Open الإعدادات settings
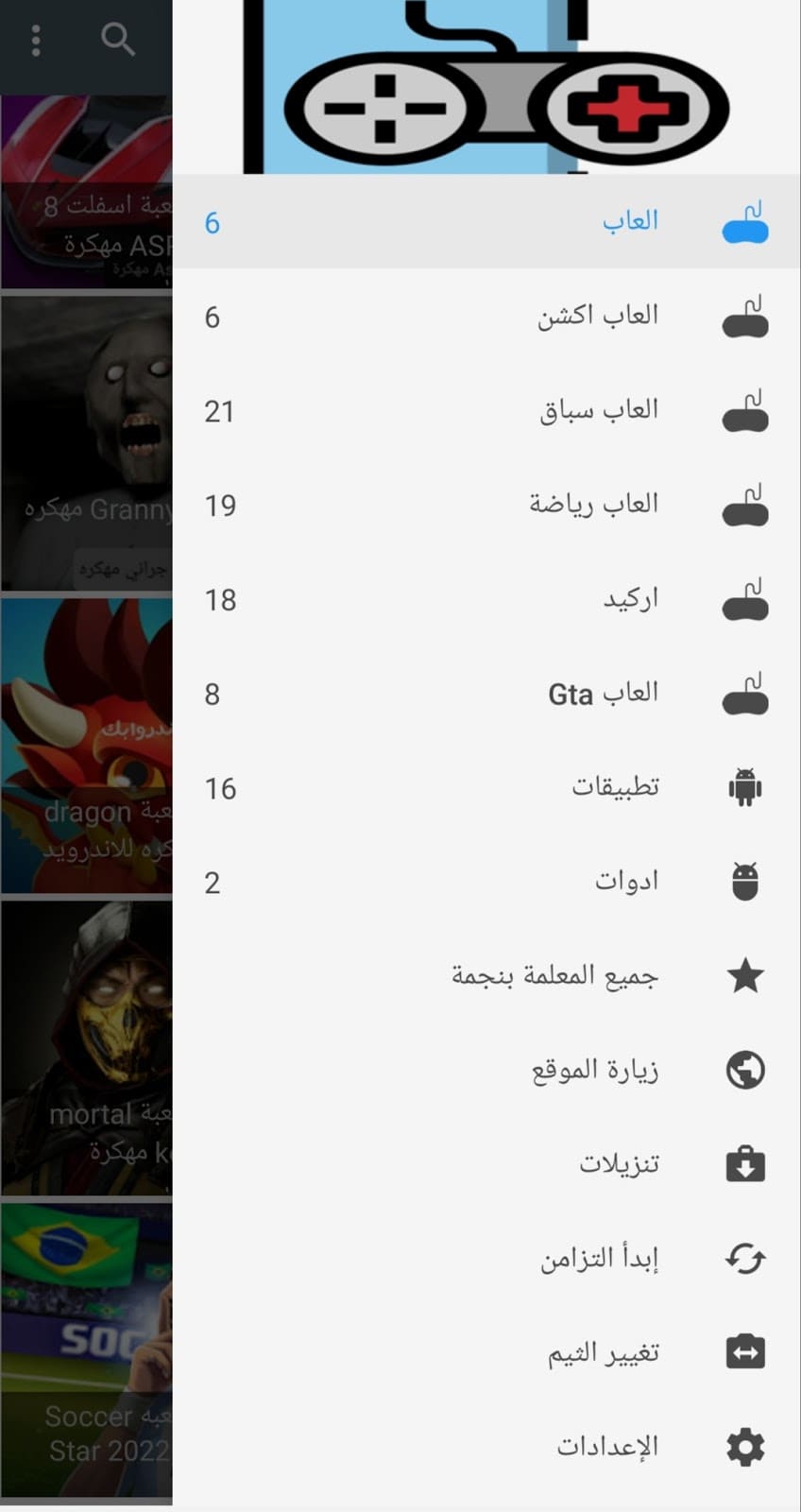This screenshot has height=1512, width=801. click(x=486, y=1447)
